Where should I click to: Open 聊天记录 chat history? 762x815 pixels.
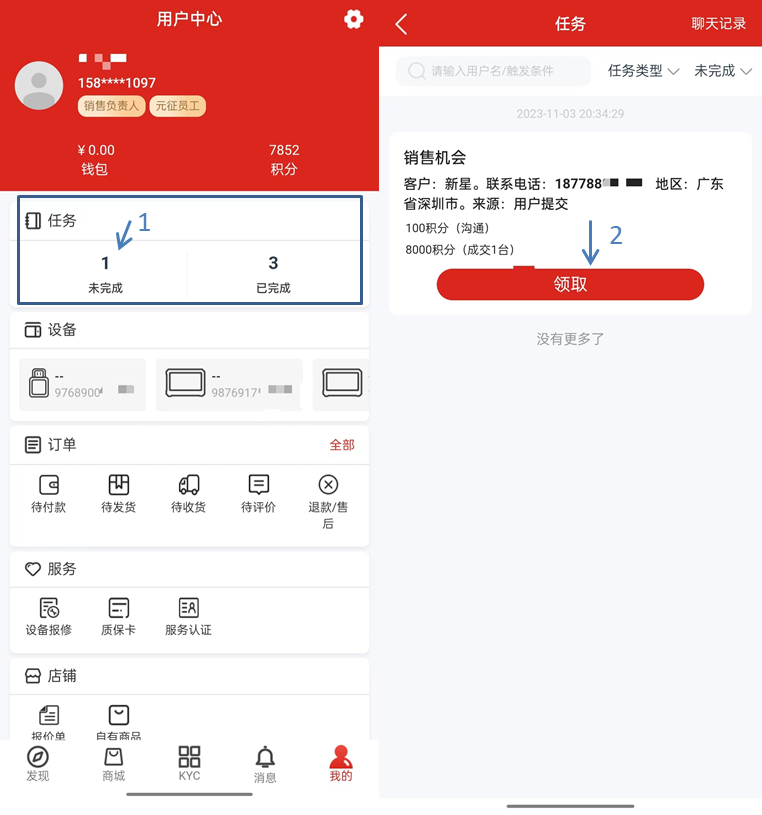[x=718, y=24]
